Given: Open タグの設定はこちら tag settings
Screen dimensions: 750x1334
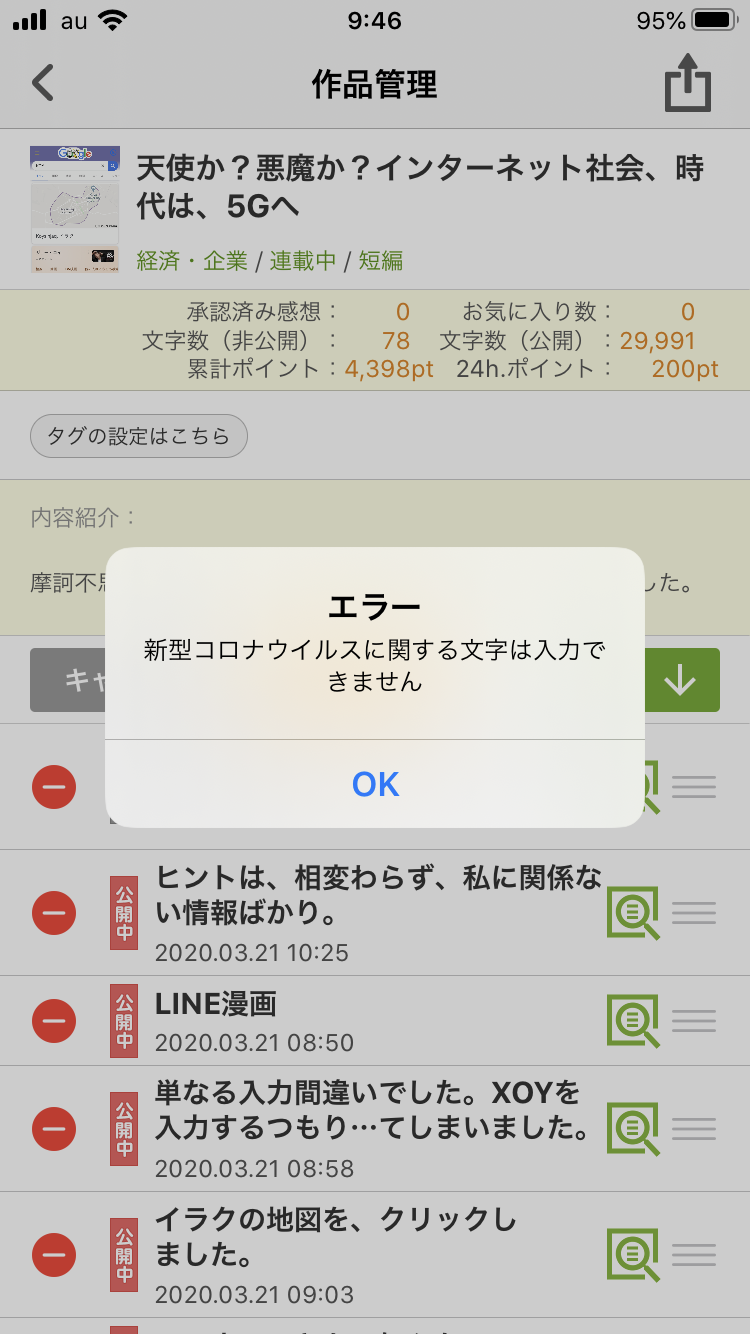Looking at the screenshot, I should point(139,436).
